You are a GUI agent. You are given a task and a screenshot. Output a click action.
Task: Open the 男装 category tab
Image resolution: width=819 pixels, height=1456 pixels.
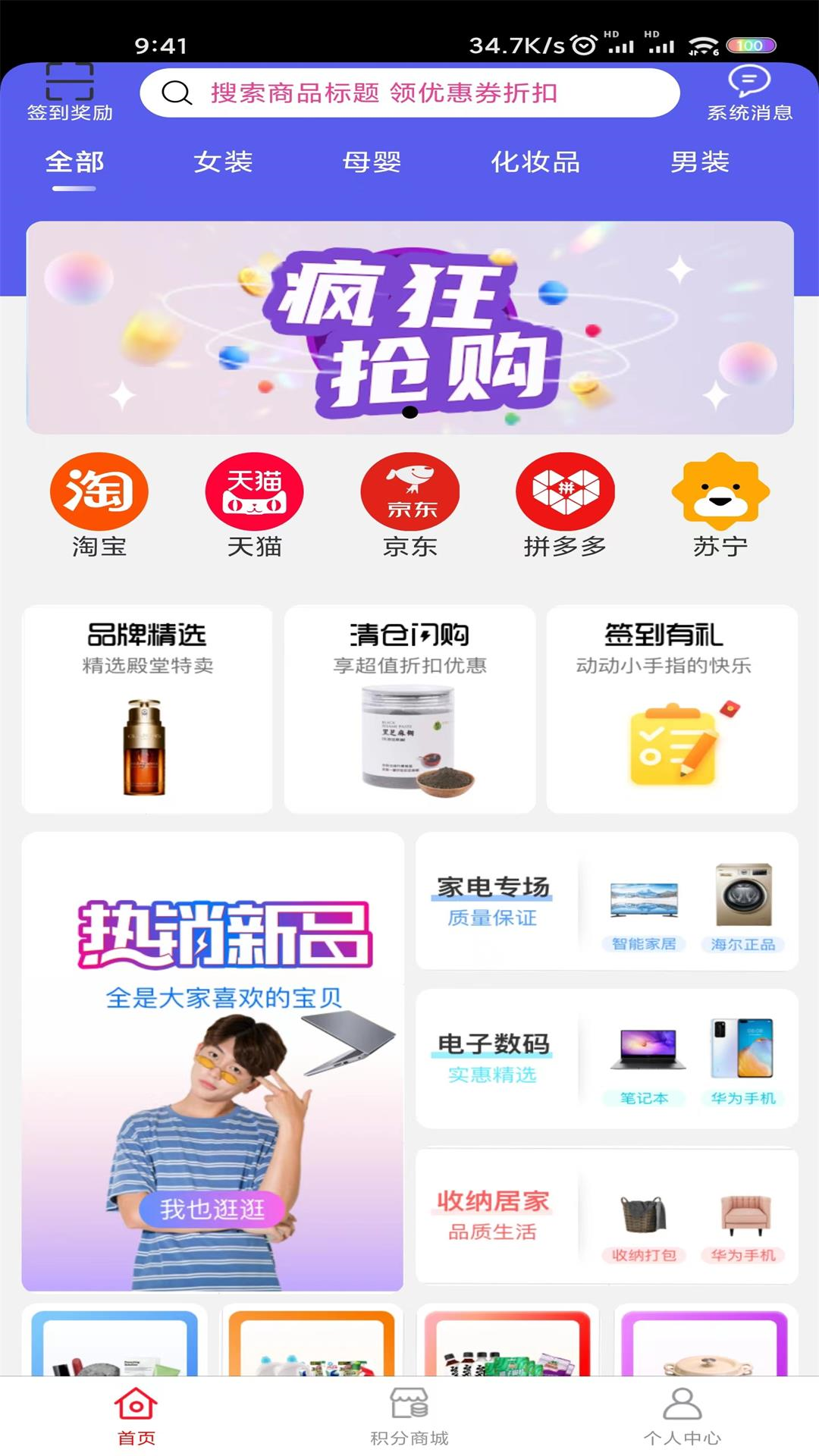699,162
